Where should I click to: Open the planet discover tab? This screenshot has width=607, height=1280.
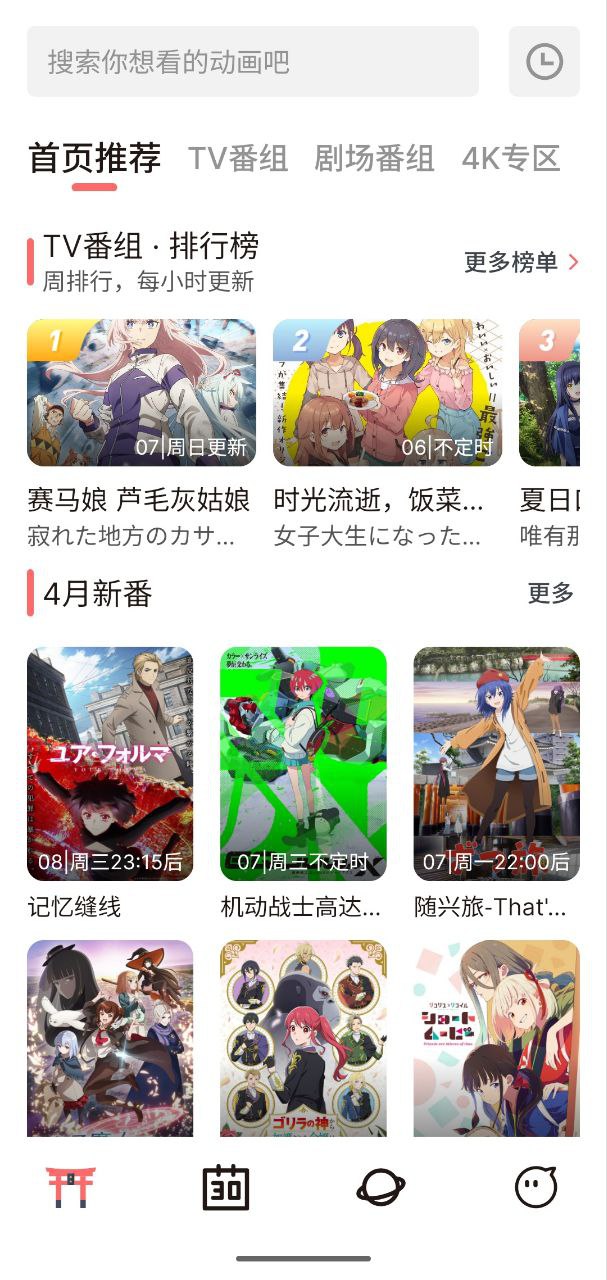tap(381, 1187)
